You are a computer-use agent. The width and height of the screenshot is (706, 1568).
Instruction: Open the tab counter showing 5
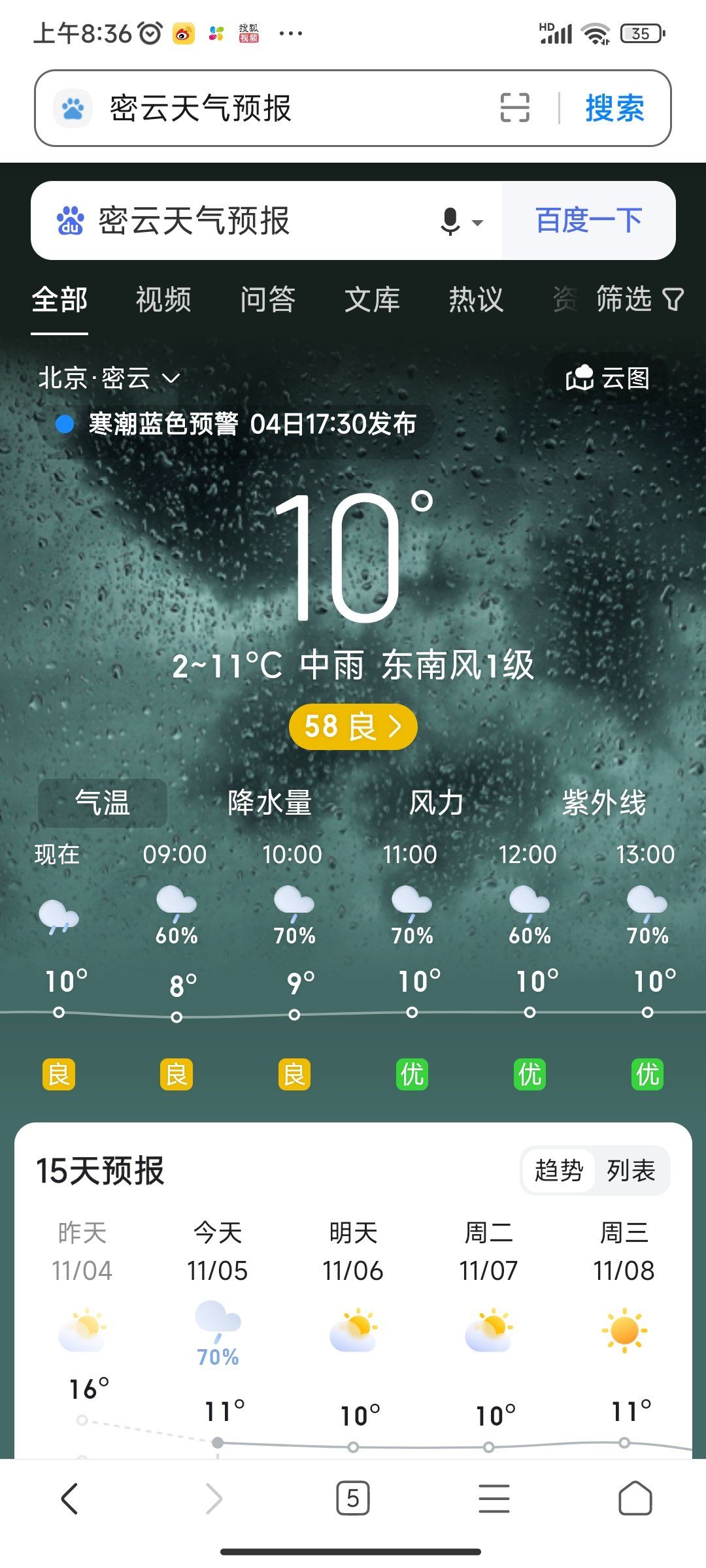pos(352,1499)
